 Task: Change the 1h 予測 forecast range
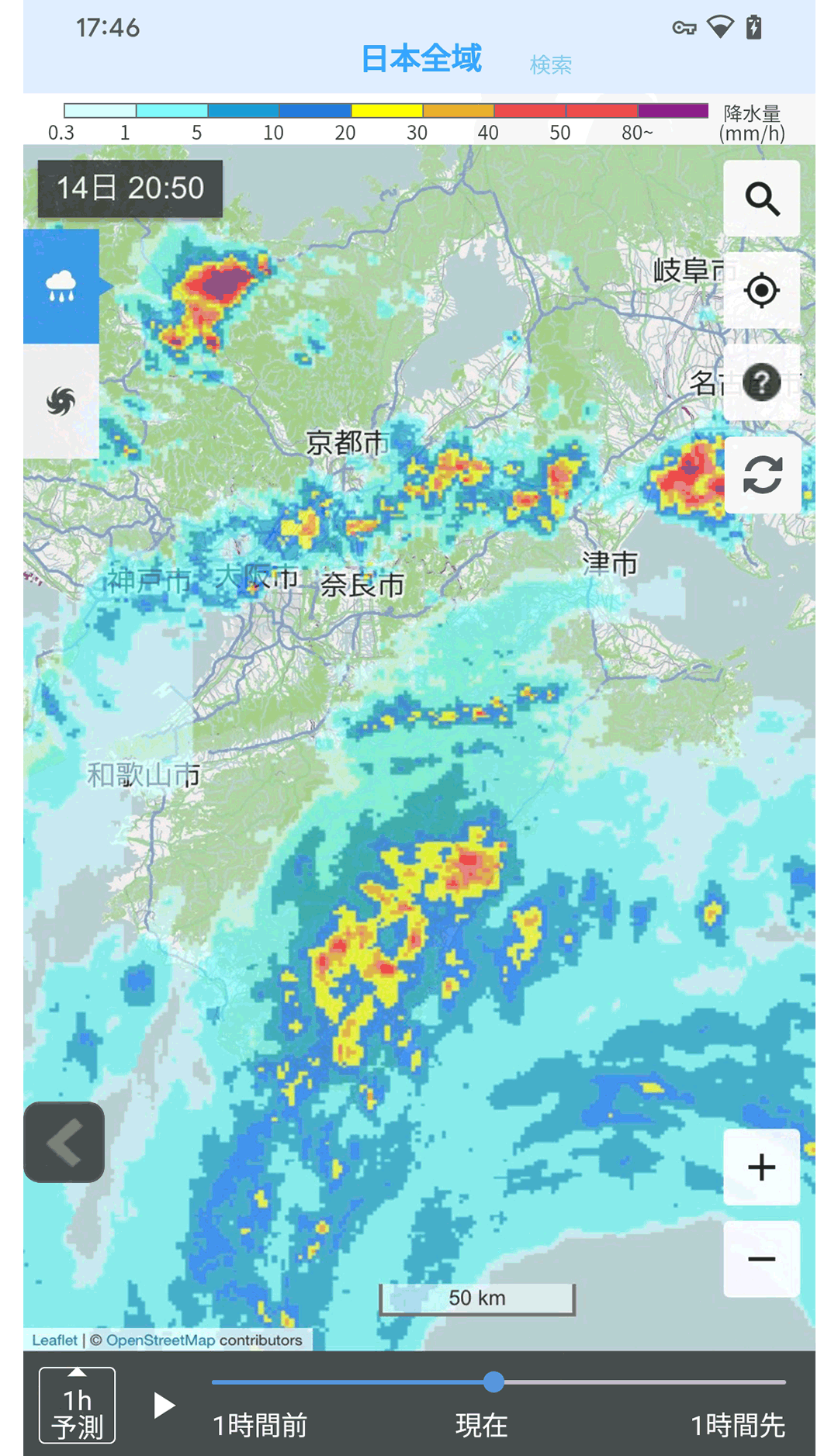pos(77,1405)
